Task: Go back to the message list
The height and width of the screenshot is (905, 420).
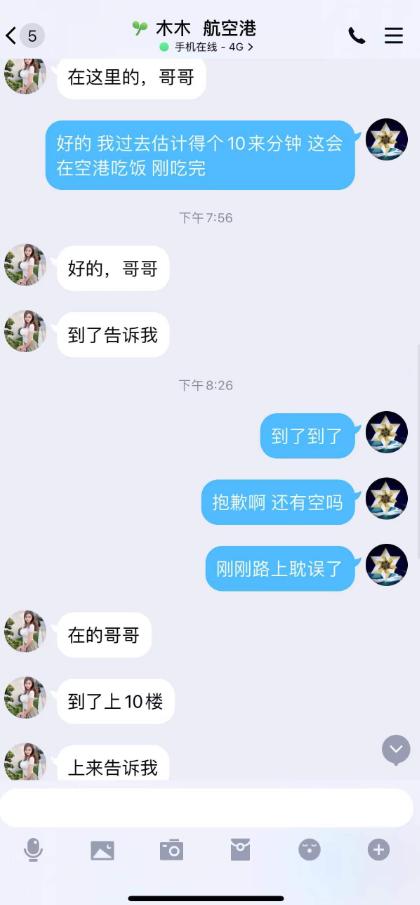Action: [x=12, y=36]
